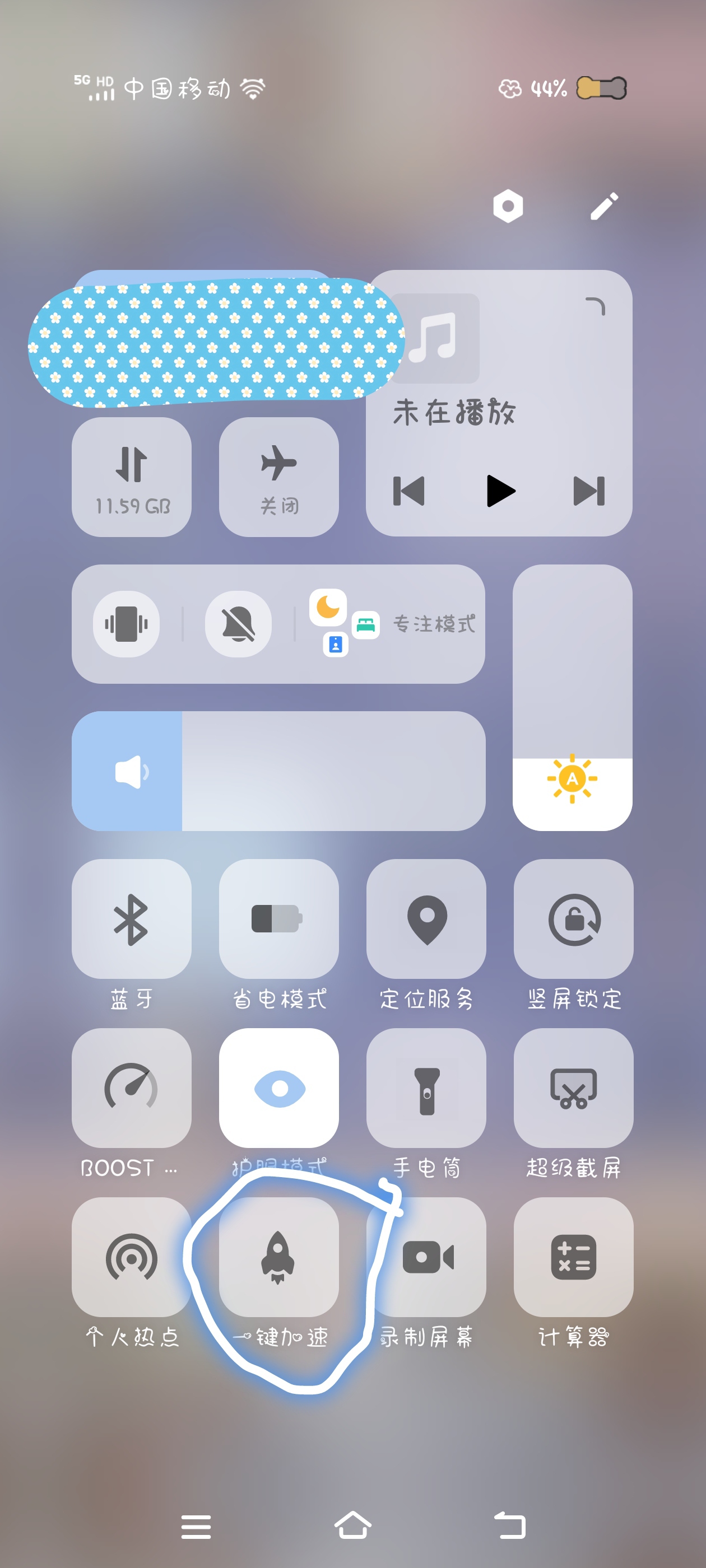Toggle 竖屏锁定 portrait lock
Screen dimensions: 706x1568
tap(573, 918)
